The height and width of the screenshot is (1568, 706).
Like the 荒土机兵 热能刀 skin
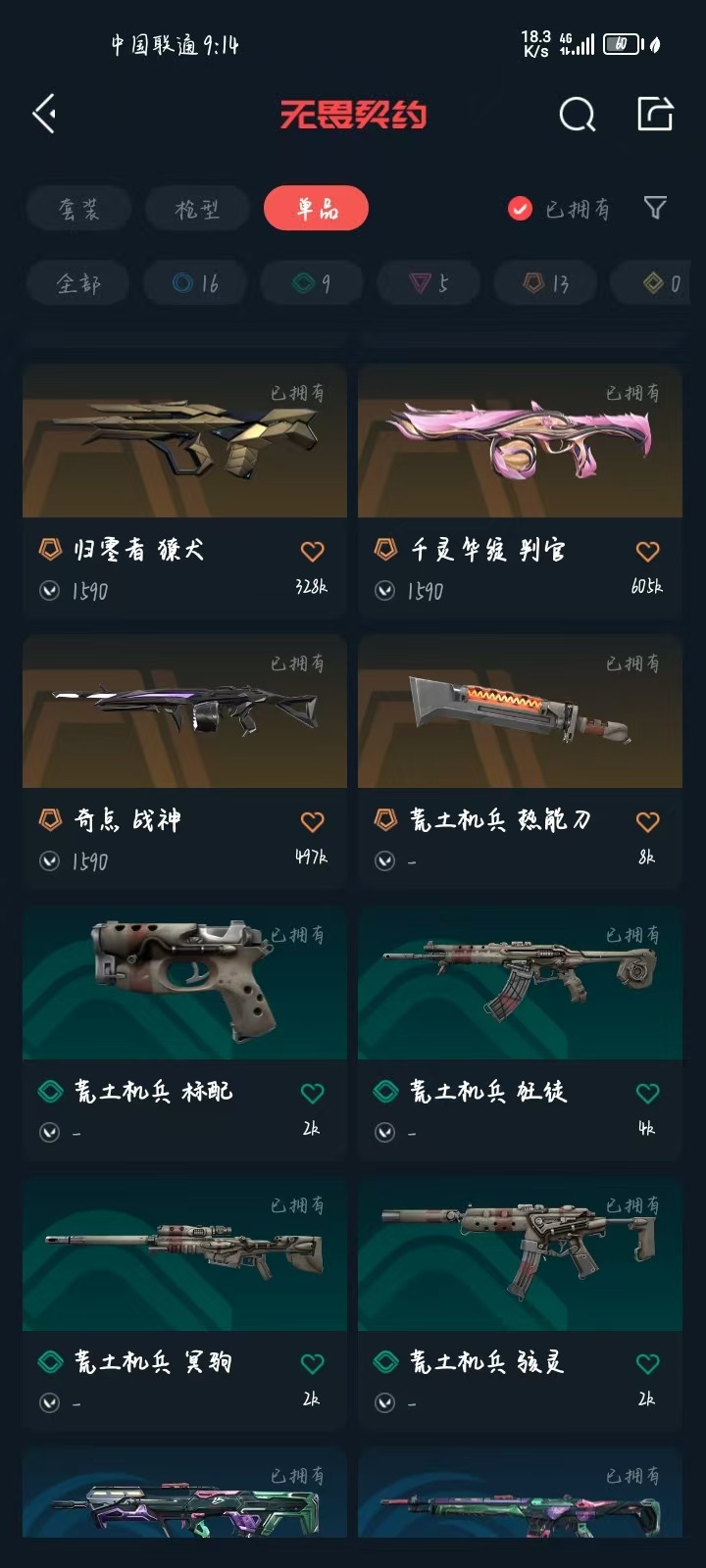click(x=647, y=821)
